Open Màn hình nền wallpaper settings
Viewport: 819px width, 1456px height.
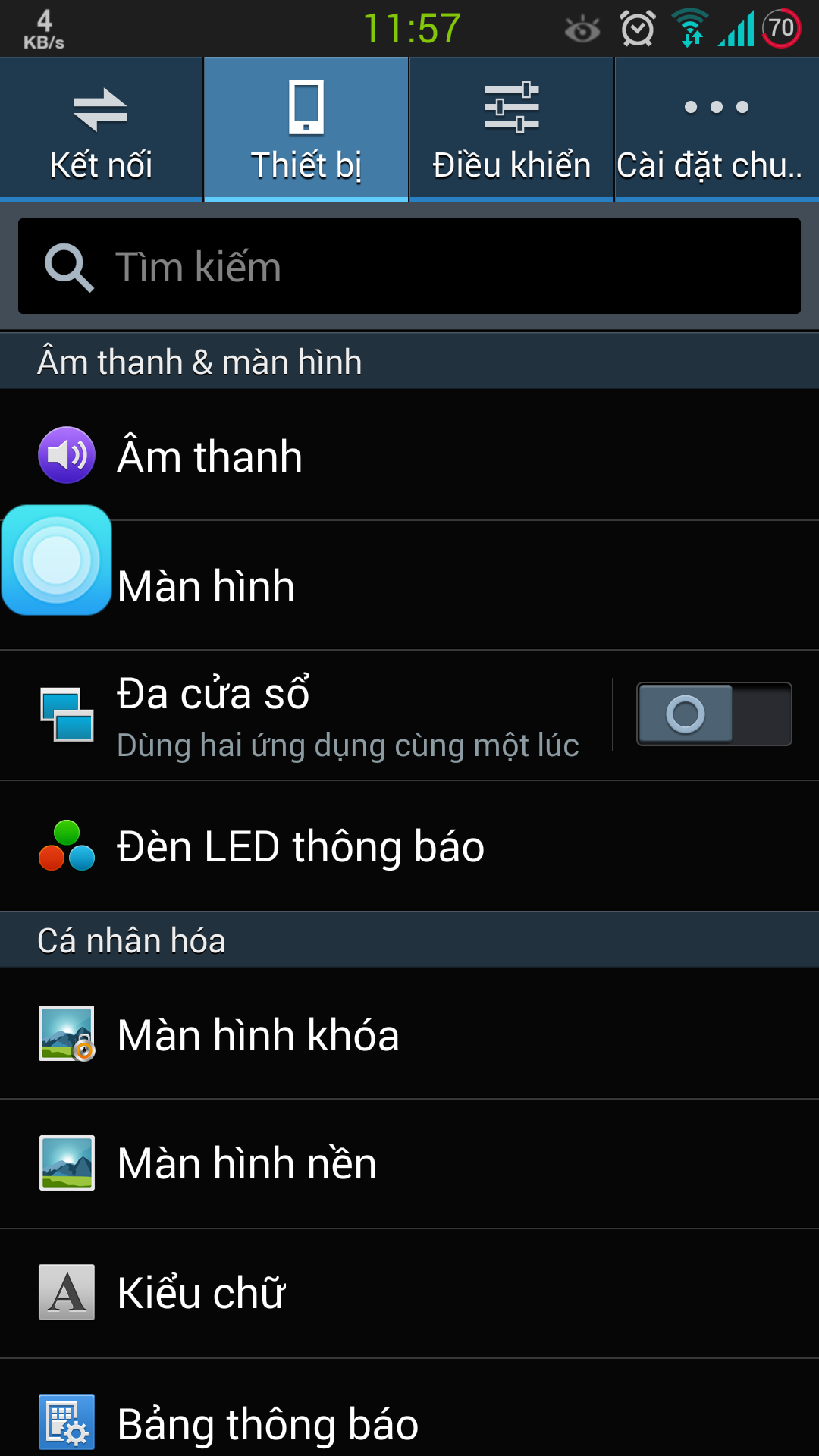pyautogui.click(x=409, y=1163)
